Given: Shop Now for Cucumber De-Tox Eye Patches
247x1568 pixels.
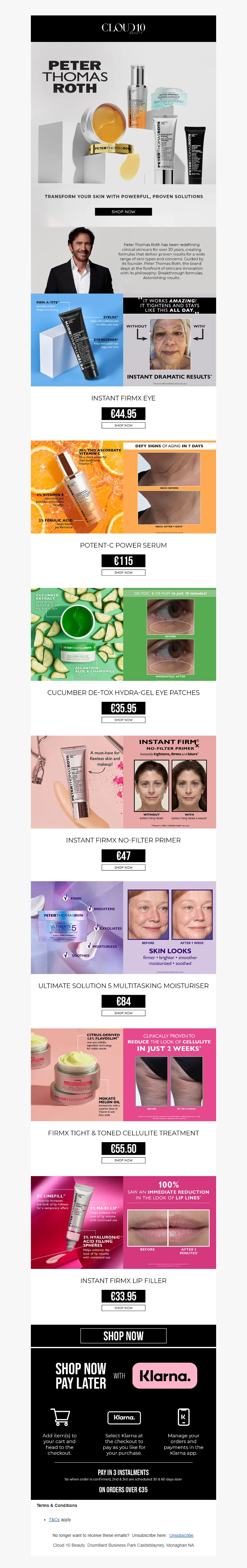Looking at the screenshot, I should pos(123,720).
